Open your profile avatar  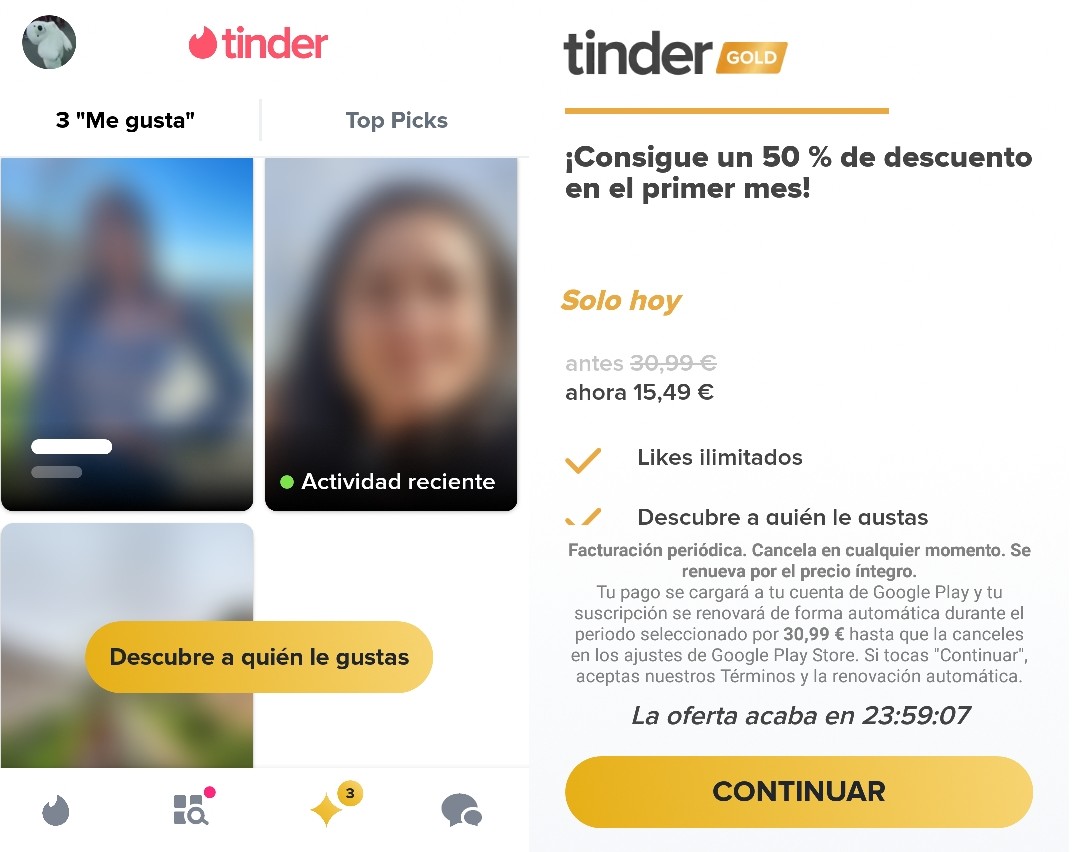click(x=49, y=42)
